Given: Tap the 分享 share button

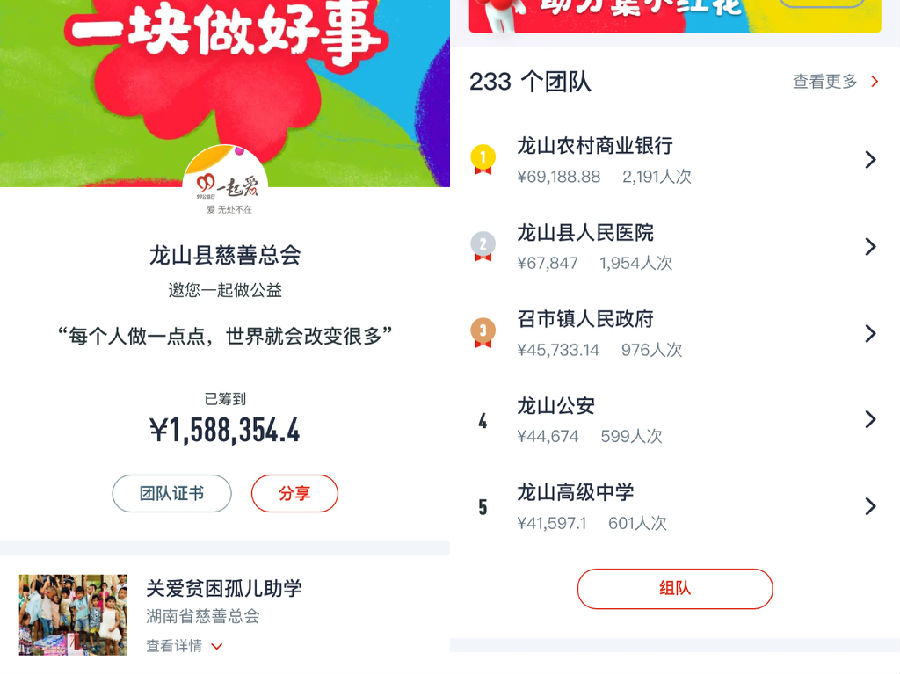Looking at the screenshot, I should click(x=294, y=493).
